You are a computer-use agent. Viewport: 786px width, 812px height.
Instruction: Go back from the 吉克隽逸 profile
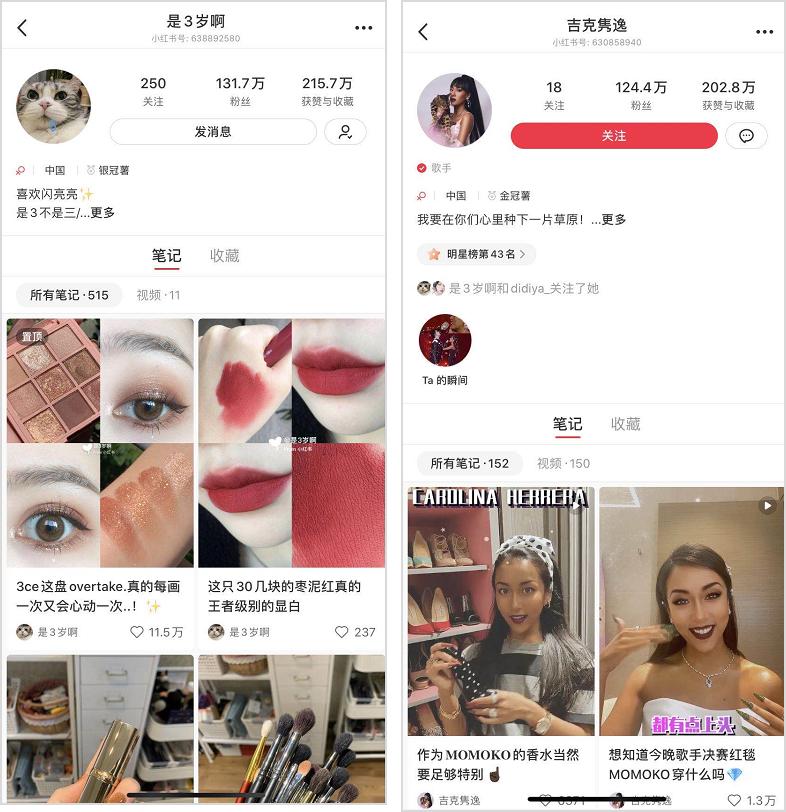[423, 32]
